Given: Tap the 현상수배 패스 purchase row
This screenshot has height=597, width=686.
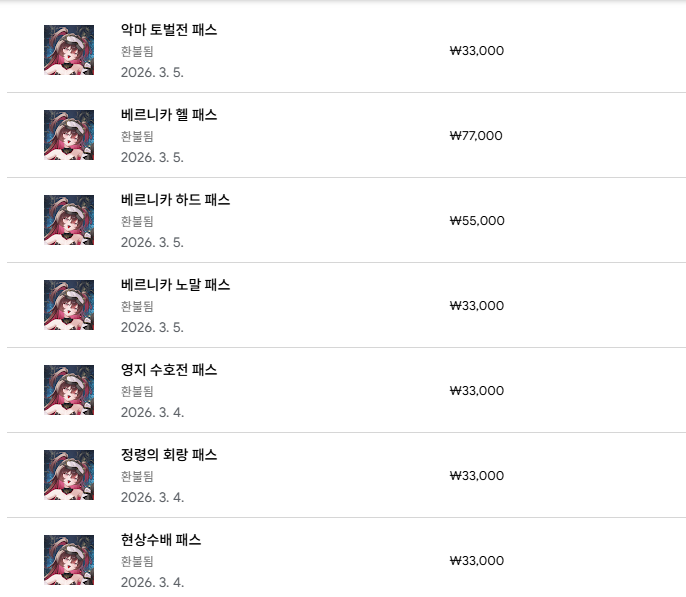Looking at the screenshot, I should pyautogui.click(x=161, y=540).
